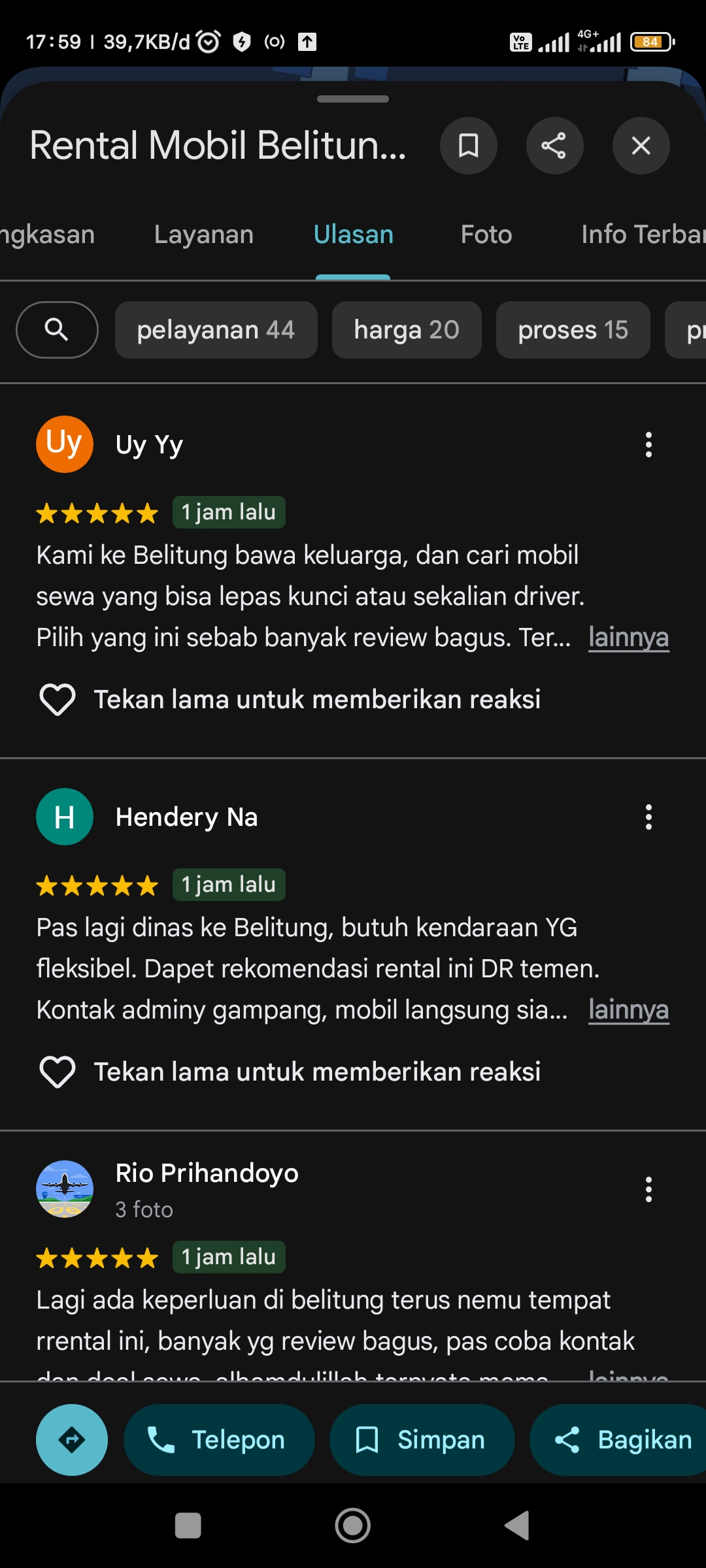Call the rental via Telepon button
This screenshot has width=706, height=1568.
219,1440
